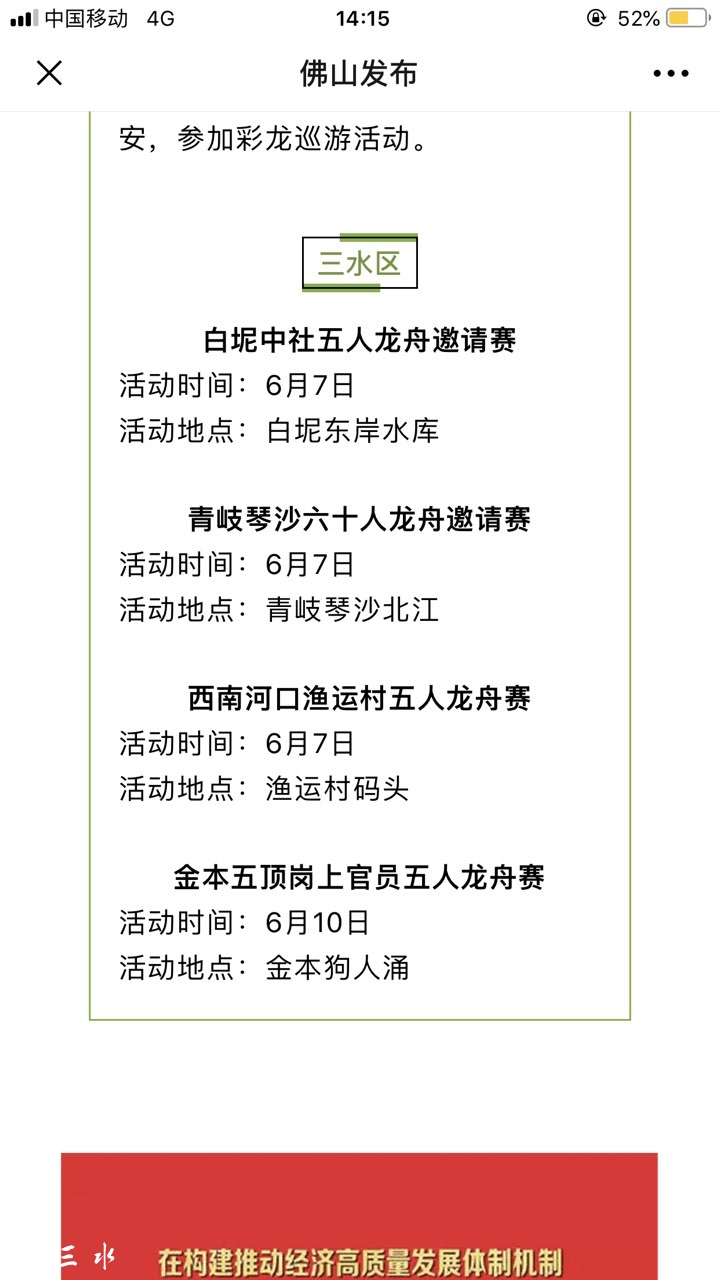The width and height of the screenshot is (720, 1280).
Task: Close the 佛山发布 article page
Action: tap(49, 73)
